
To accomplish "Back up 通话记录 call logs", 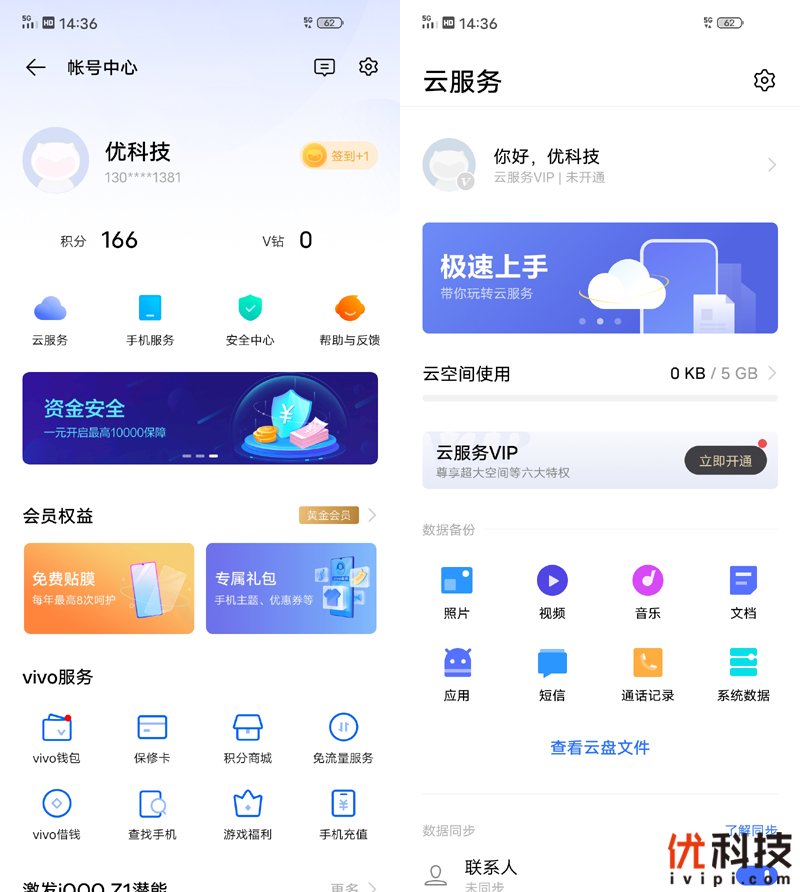I will 647,672.
